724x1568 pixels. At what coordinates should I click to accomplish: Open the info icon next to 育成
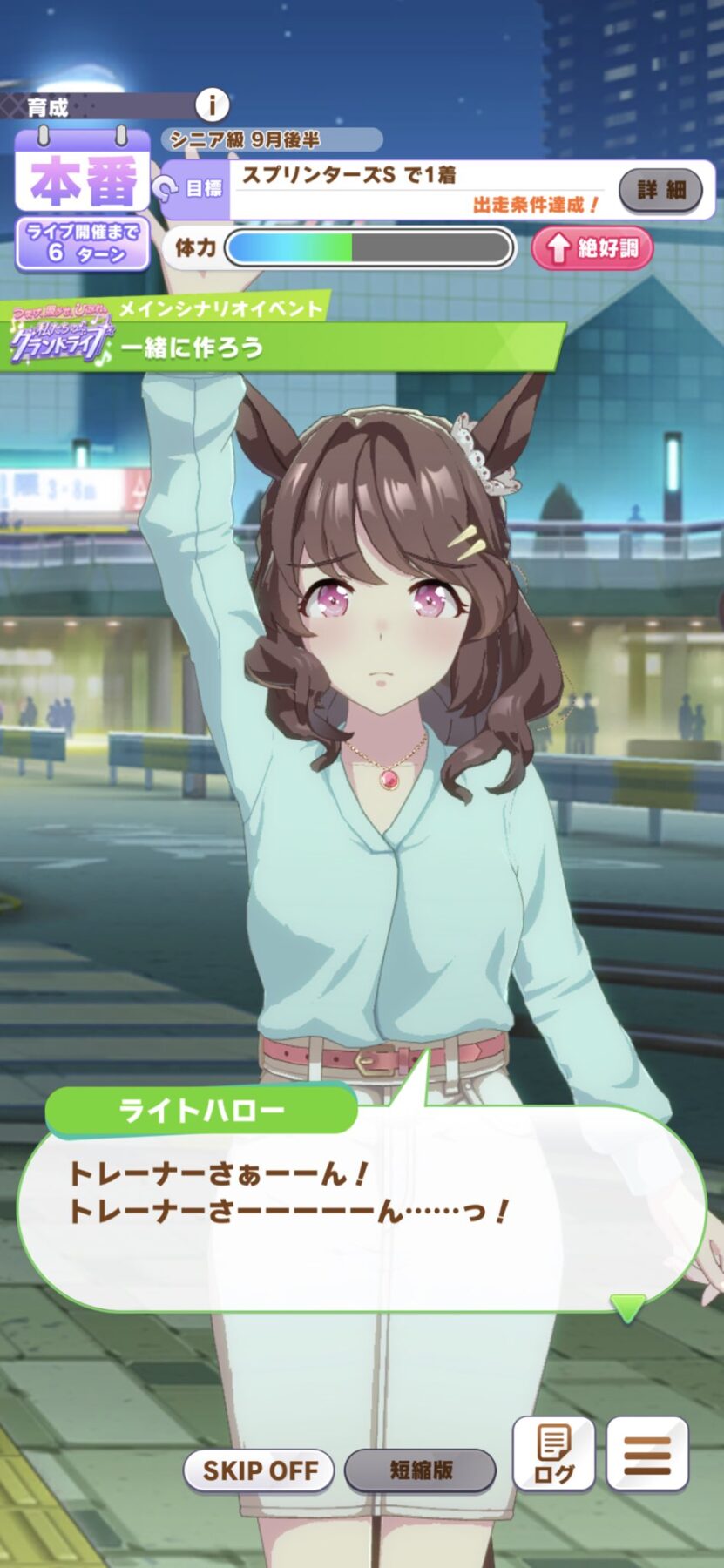tap(211, 105)
